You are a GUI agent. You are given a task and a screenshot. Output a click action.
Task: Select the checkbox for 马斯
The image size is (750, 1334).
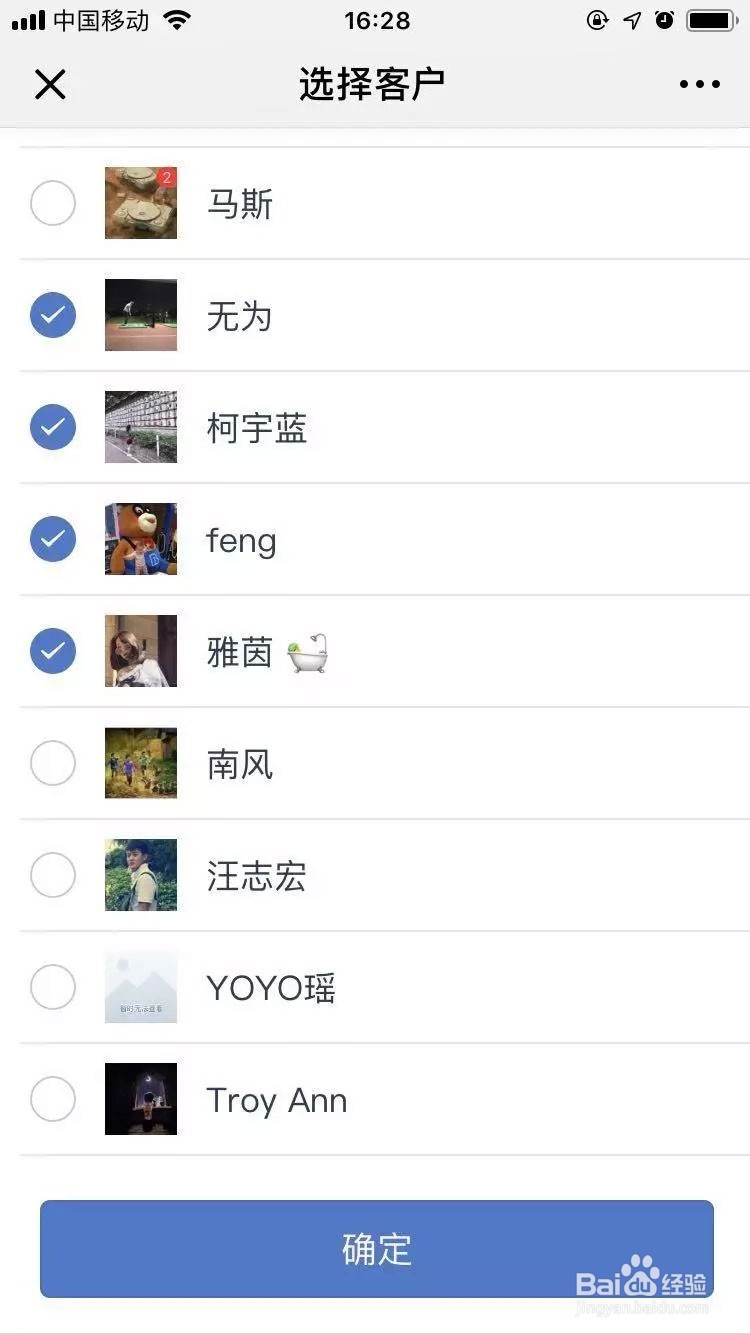[x=52, y=203]
